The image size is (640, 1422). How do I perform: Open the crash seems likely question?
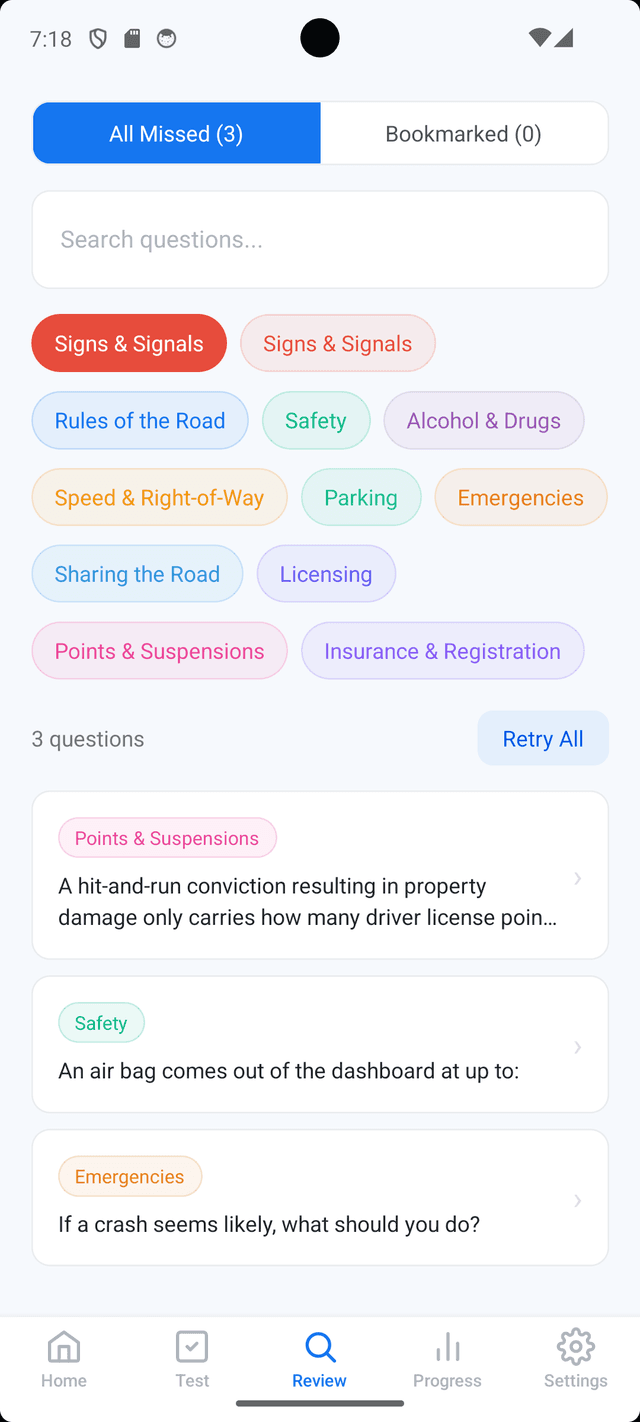[x=320, y=1199]
